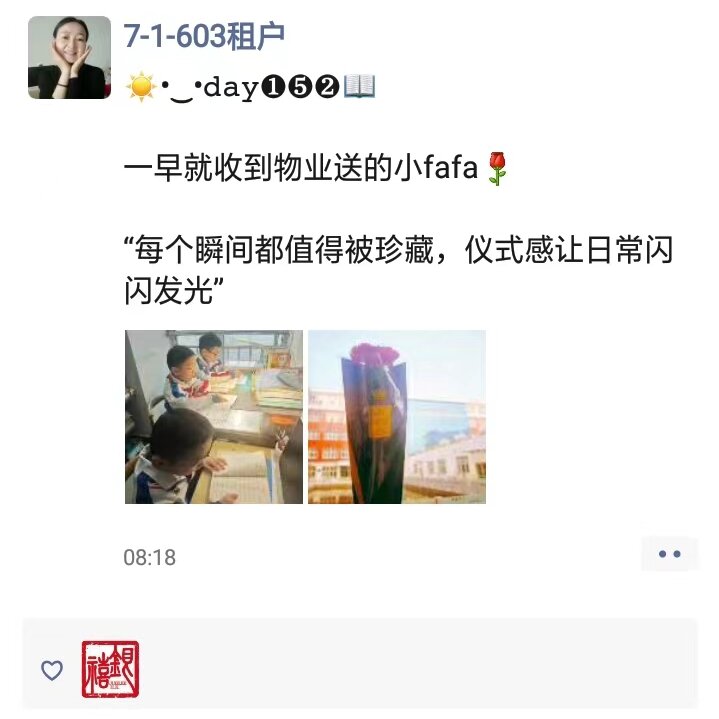View the photo of kids studying
The width and height of the screenshot is (719, 719).
coord(213,416)
